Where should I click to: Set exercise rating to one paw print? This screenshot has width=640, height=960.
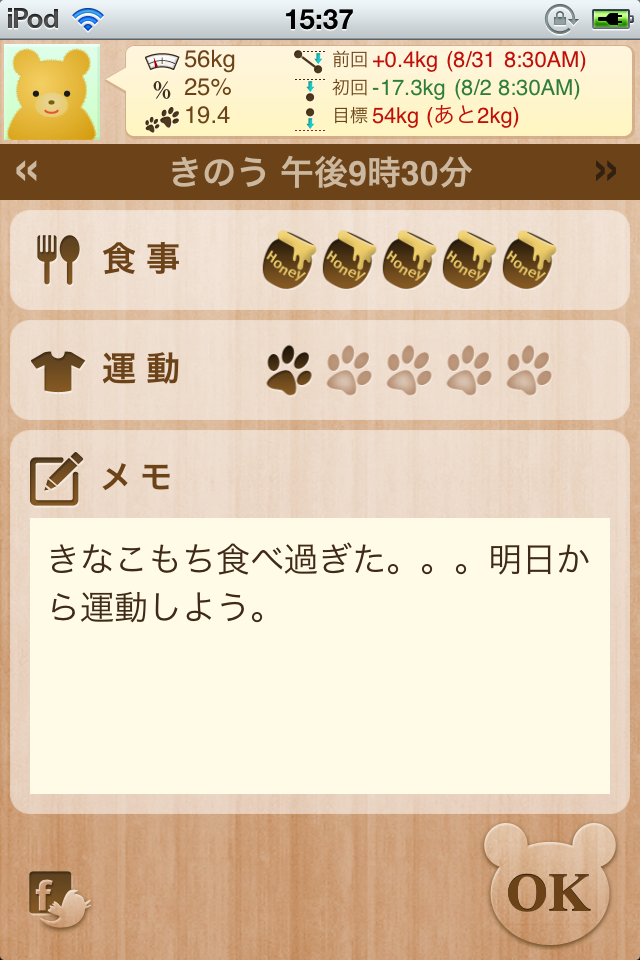pyautogui.click(x=289, y=370)
